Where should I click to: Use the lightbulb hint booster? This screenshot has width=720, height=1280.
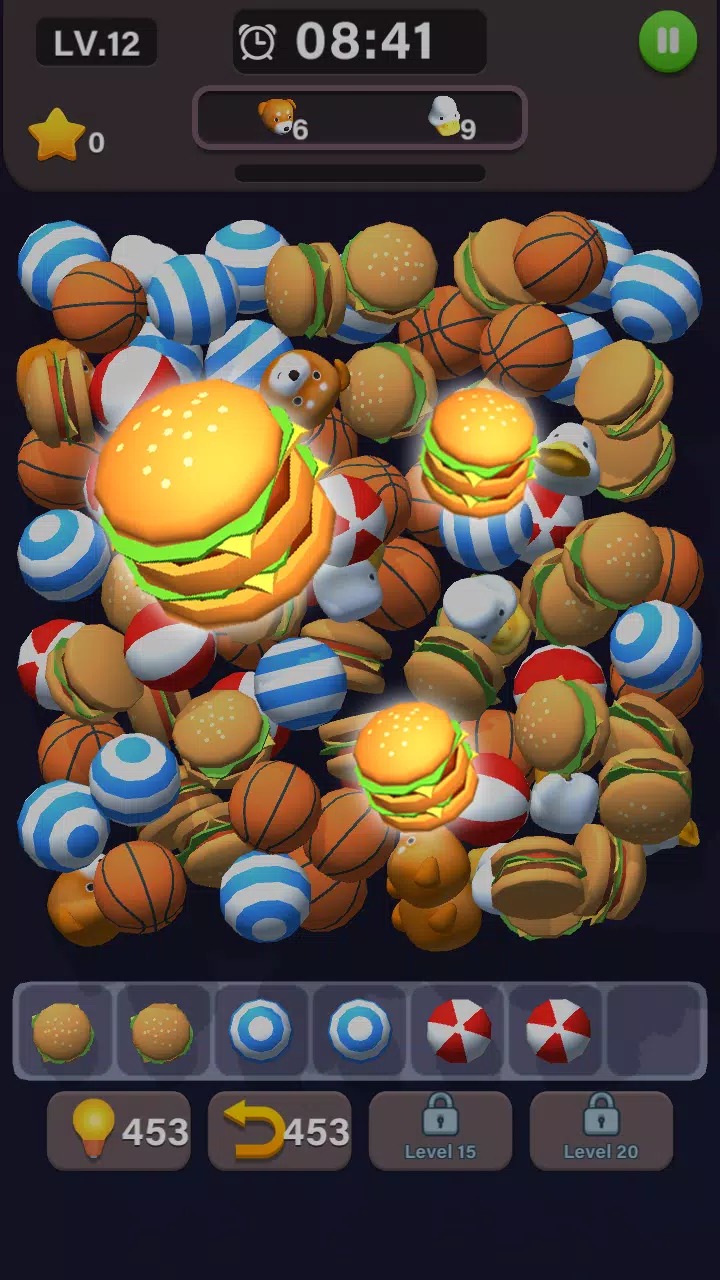pos(118,1131)
